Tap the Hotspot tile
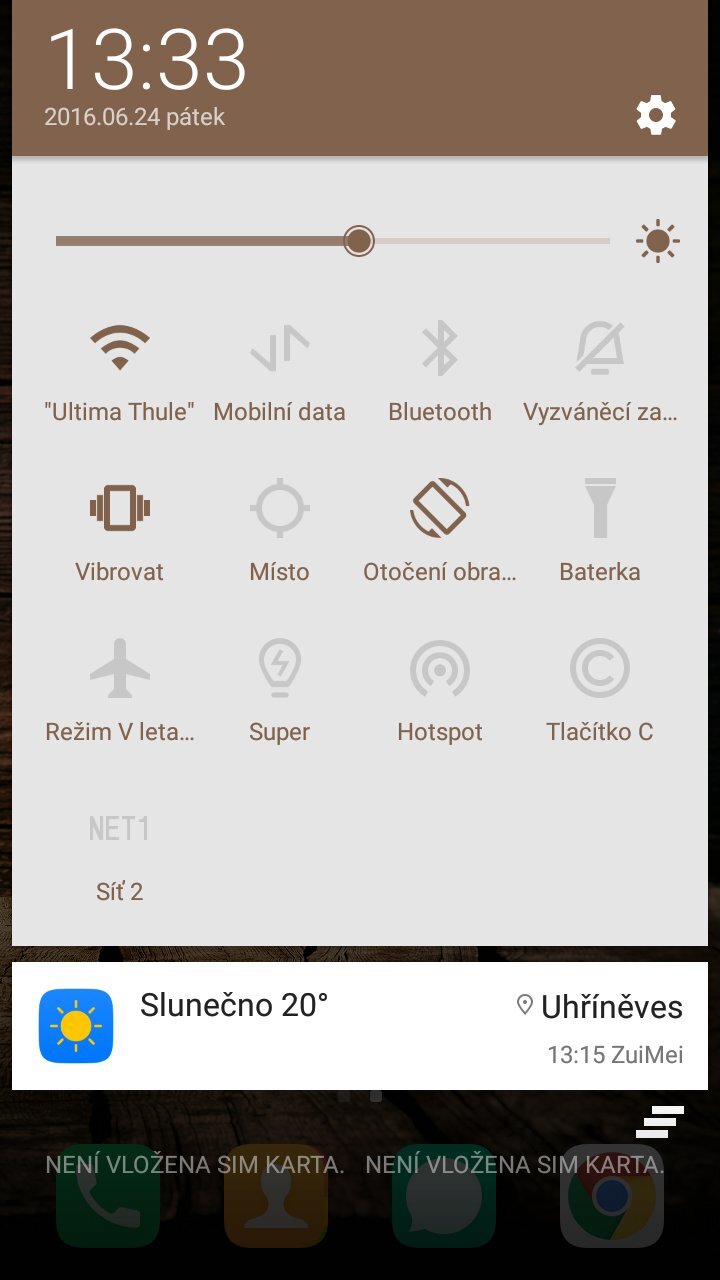Screen dimensions: 720x1280 [440, 690]
